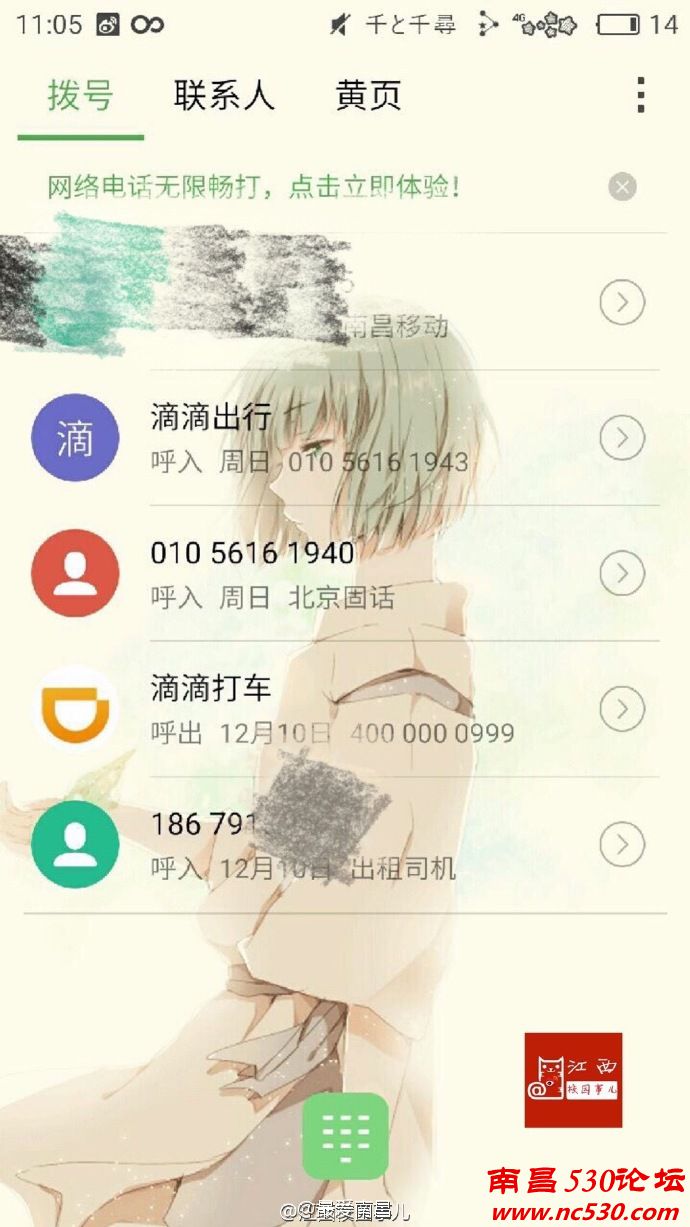This screenshot has width=690, height=1227.
Task: Select the 拨号 tab
Action: (80, 96)
